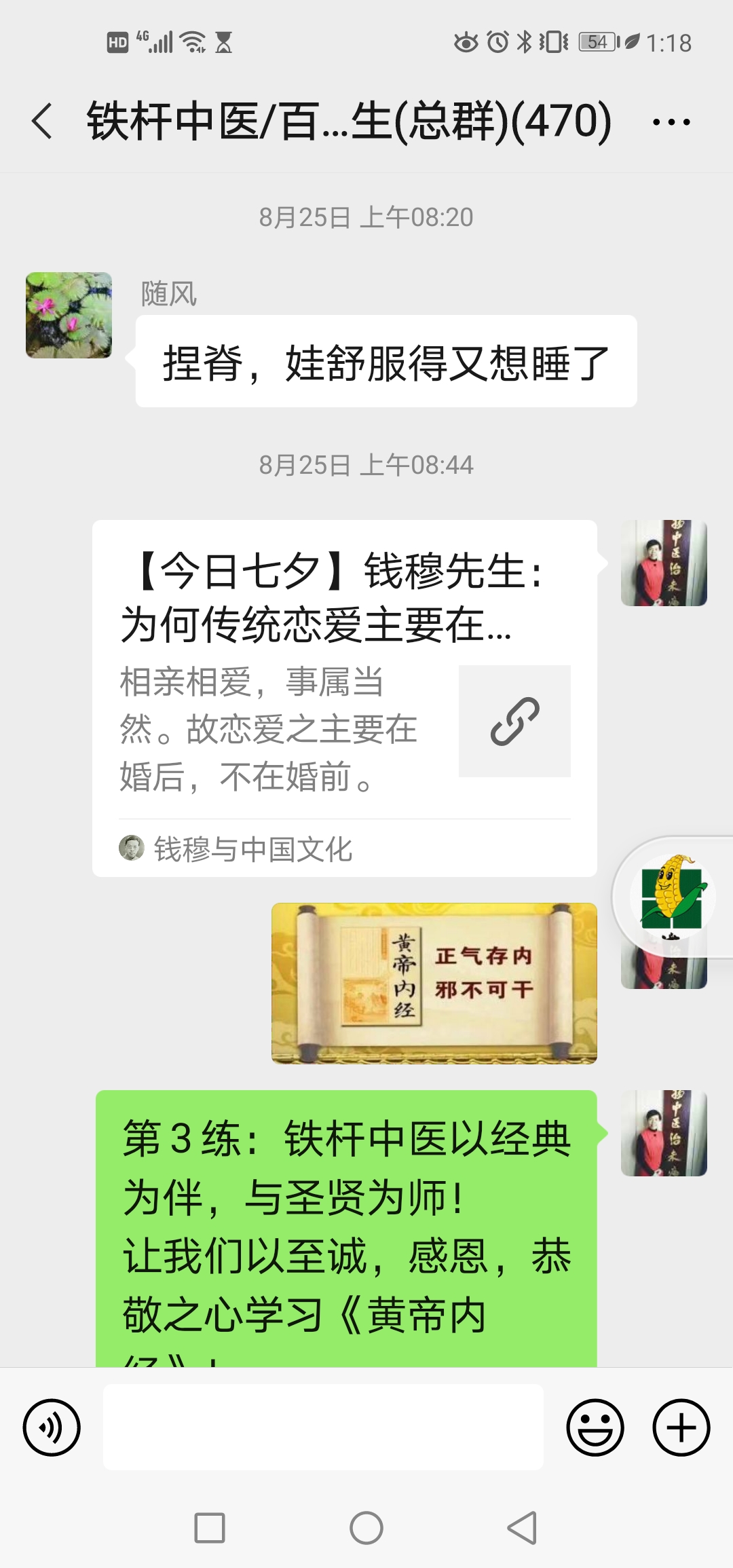The height and width of the screenshot is (1568, 733).
Task: Switch to voice message input
Action: coord(52,1427)
